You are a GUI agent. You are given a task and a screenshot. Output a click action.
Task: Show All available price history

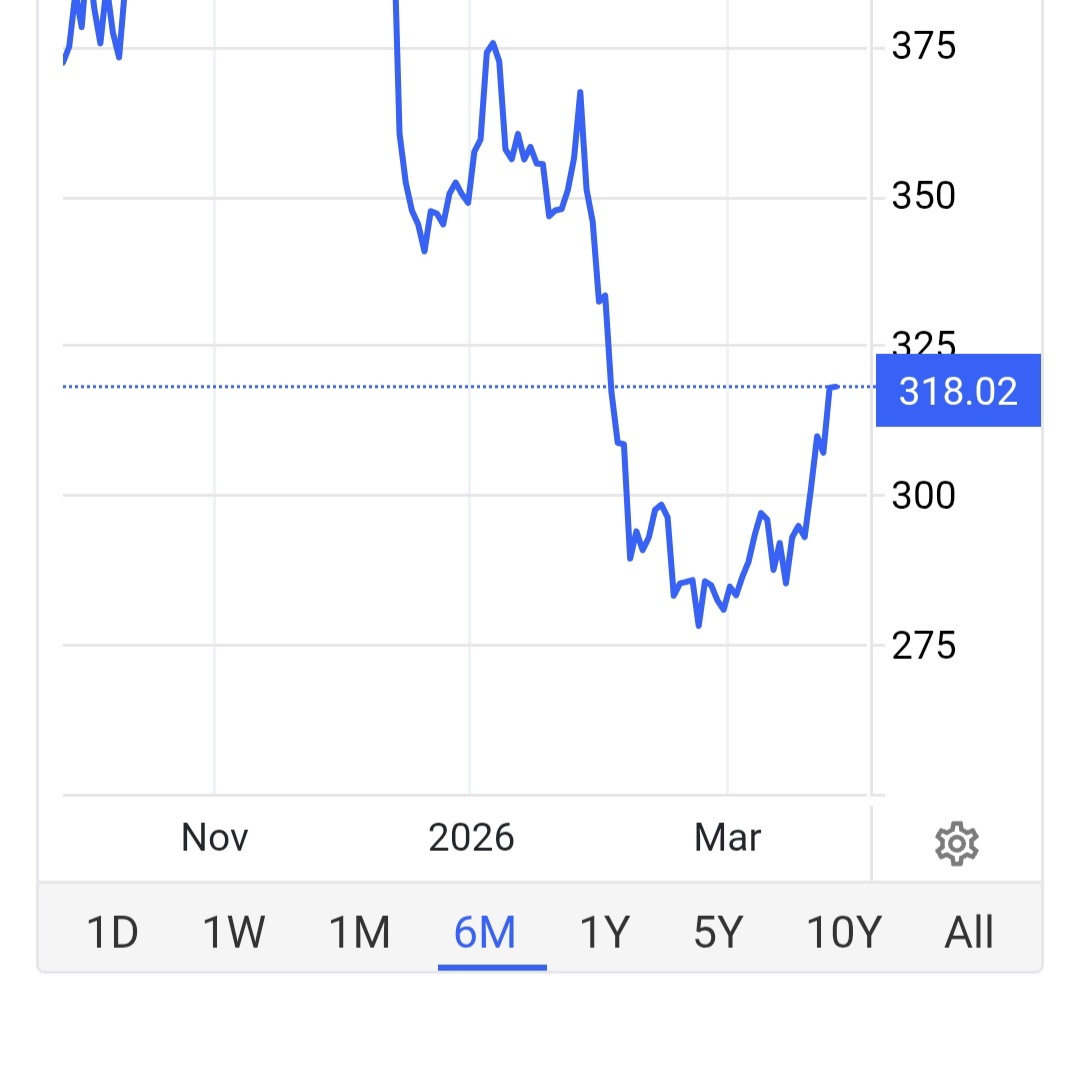[x=970, y=933]
